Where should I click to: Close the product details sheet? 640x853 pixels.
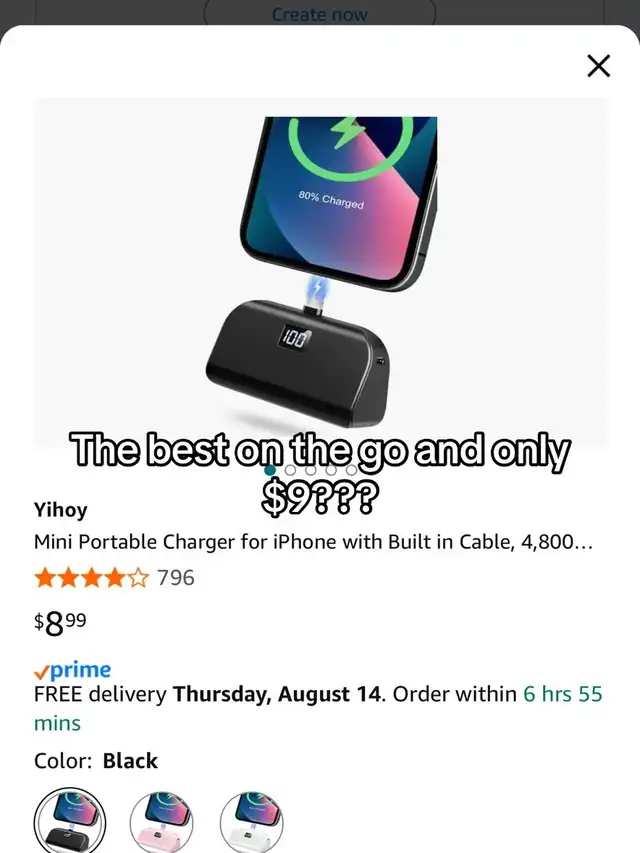click(598, 66)
